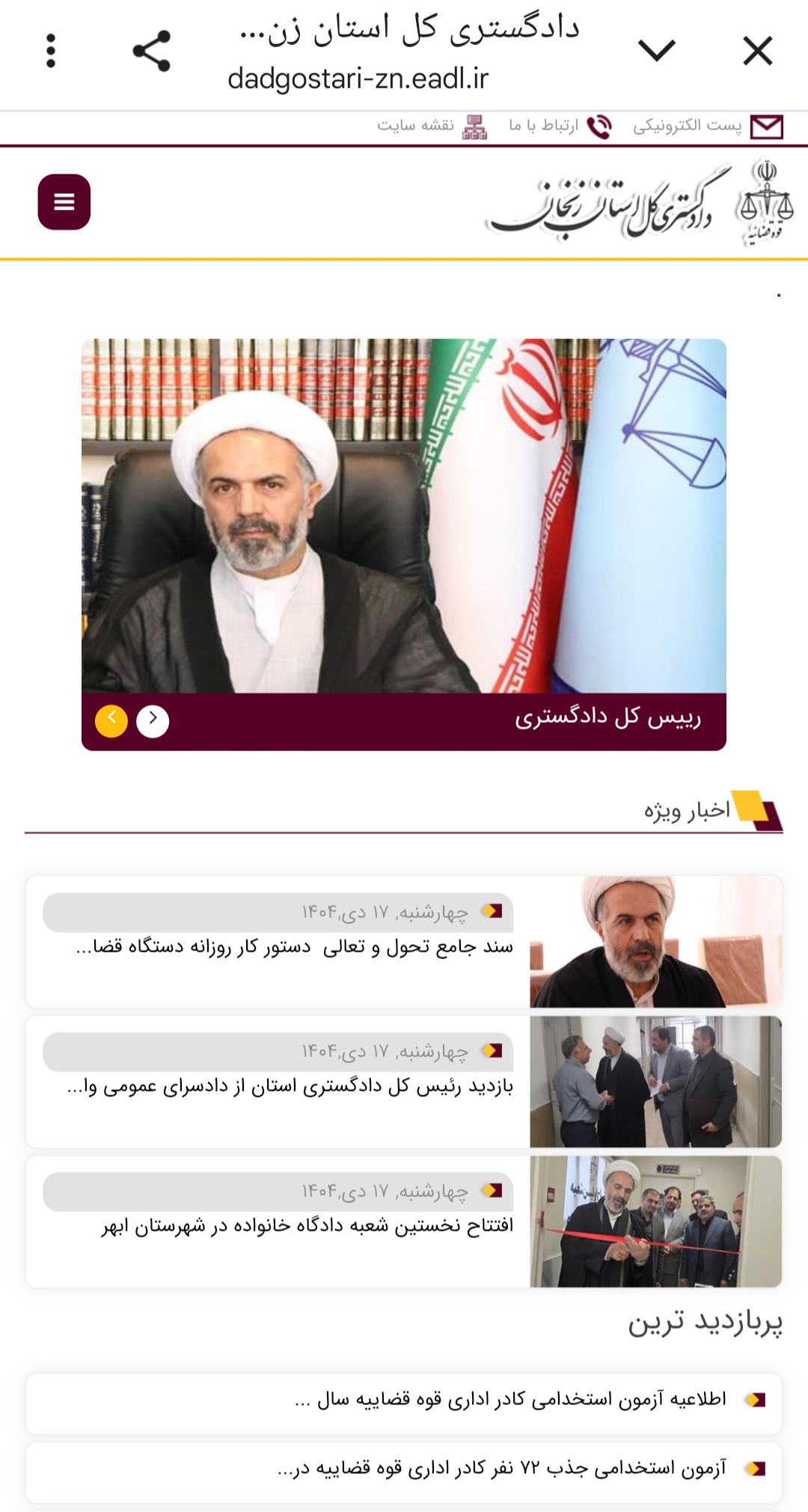Open the نقشه سایت sitemap link

point(432,126)
